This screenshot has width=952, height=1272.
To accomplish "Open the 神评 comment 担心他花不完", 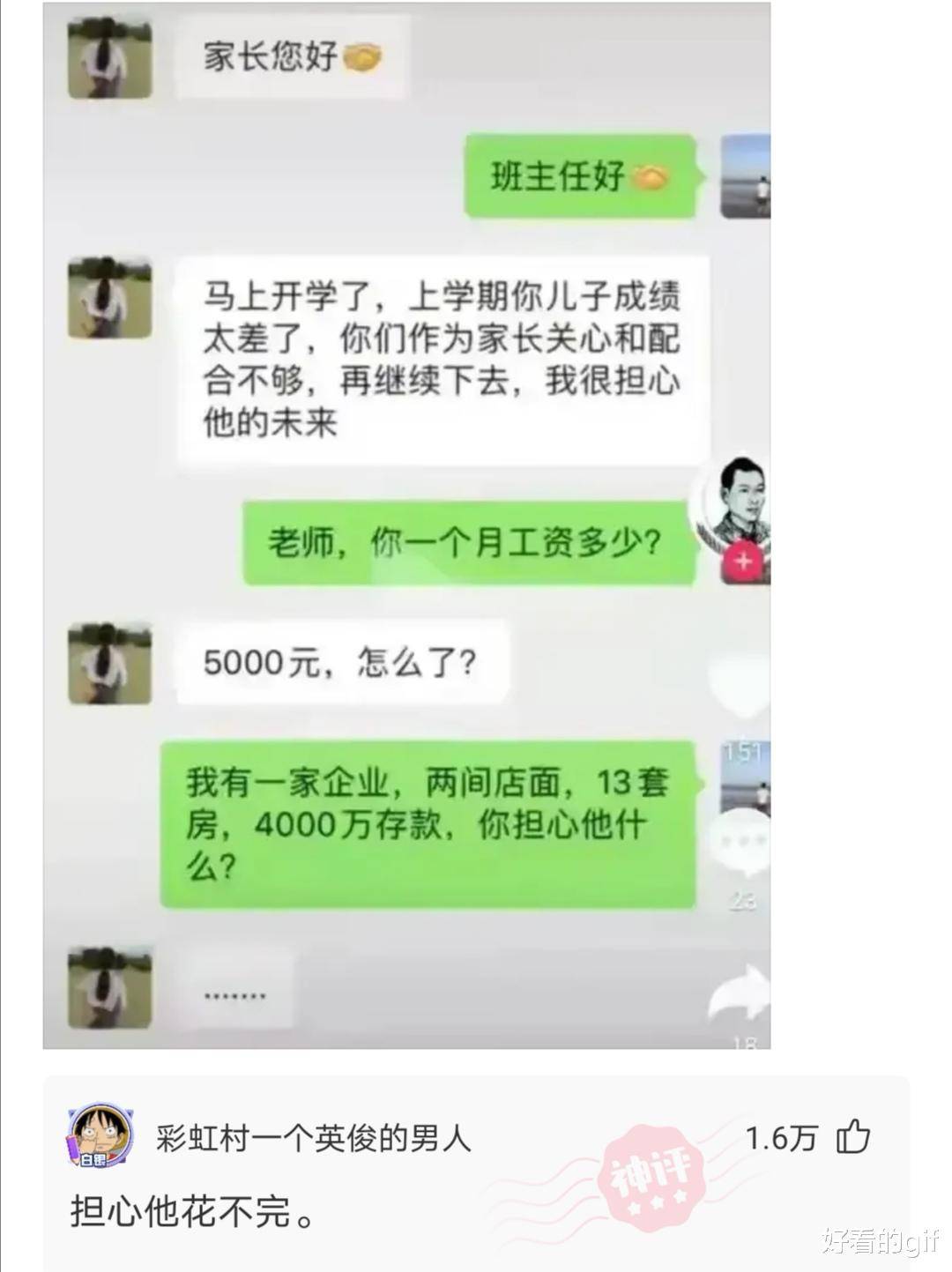I will (x=194, y=1213).
